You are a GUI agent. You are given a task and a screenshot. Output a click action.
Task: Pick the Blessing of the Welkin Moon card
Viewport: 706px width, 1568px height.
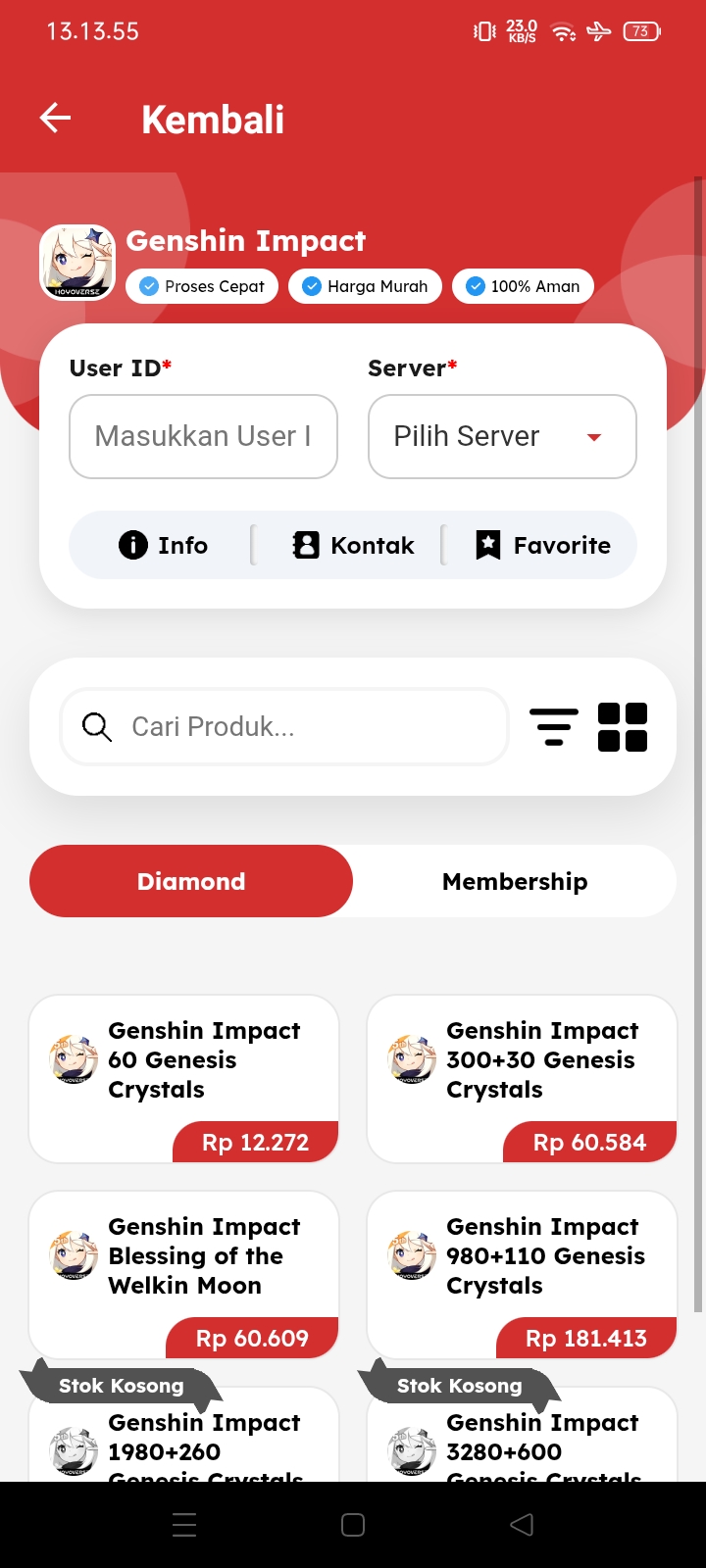[x=184, y=1274]
